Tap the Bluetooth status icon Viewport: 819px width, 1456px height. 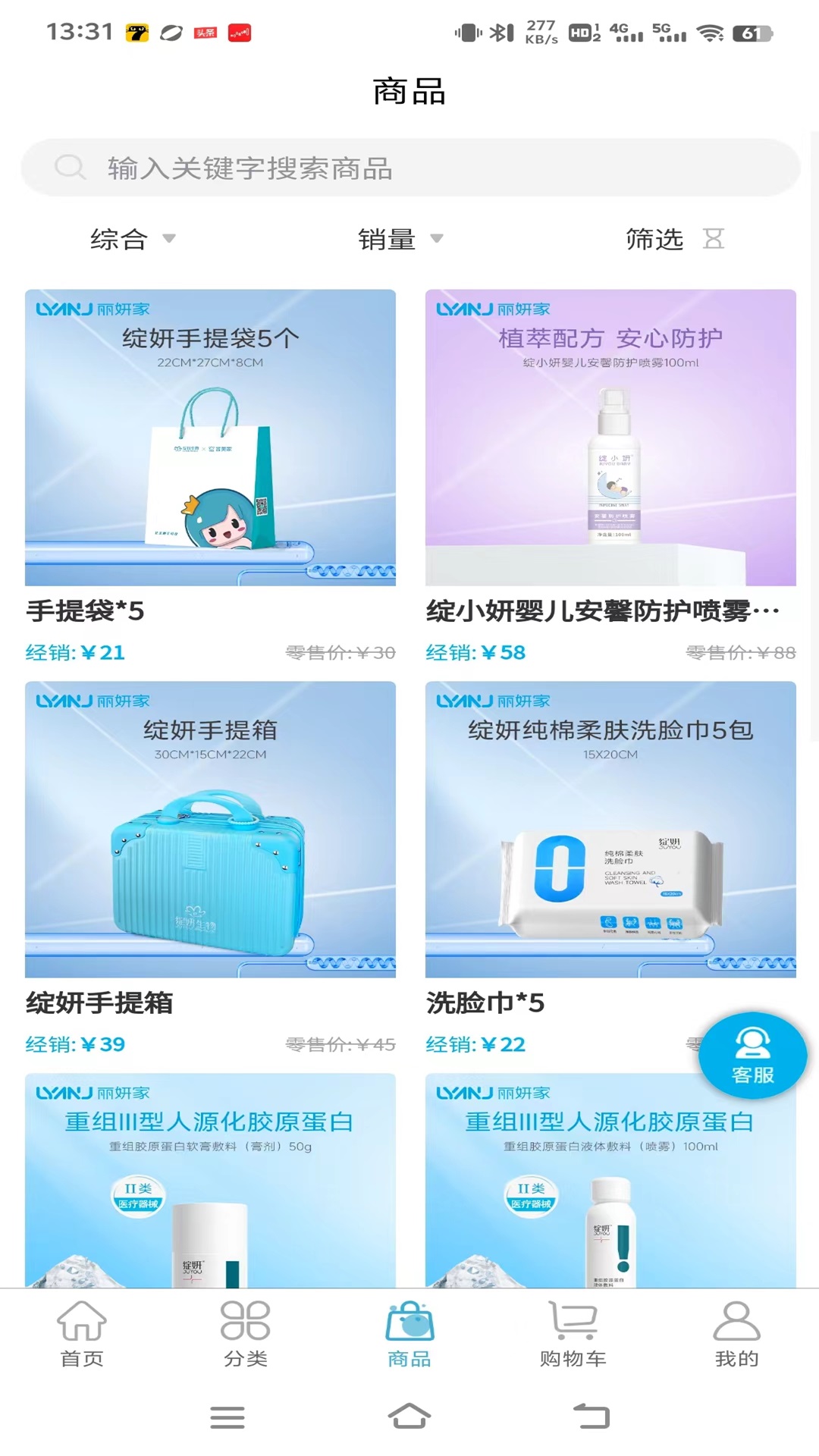tap(498, 31)
